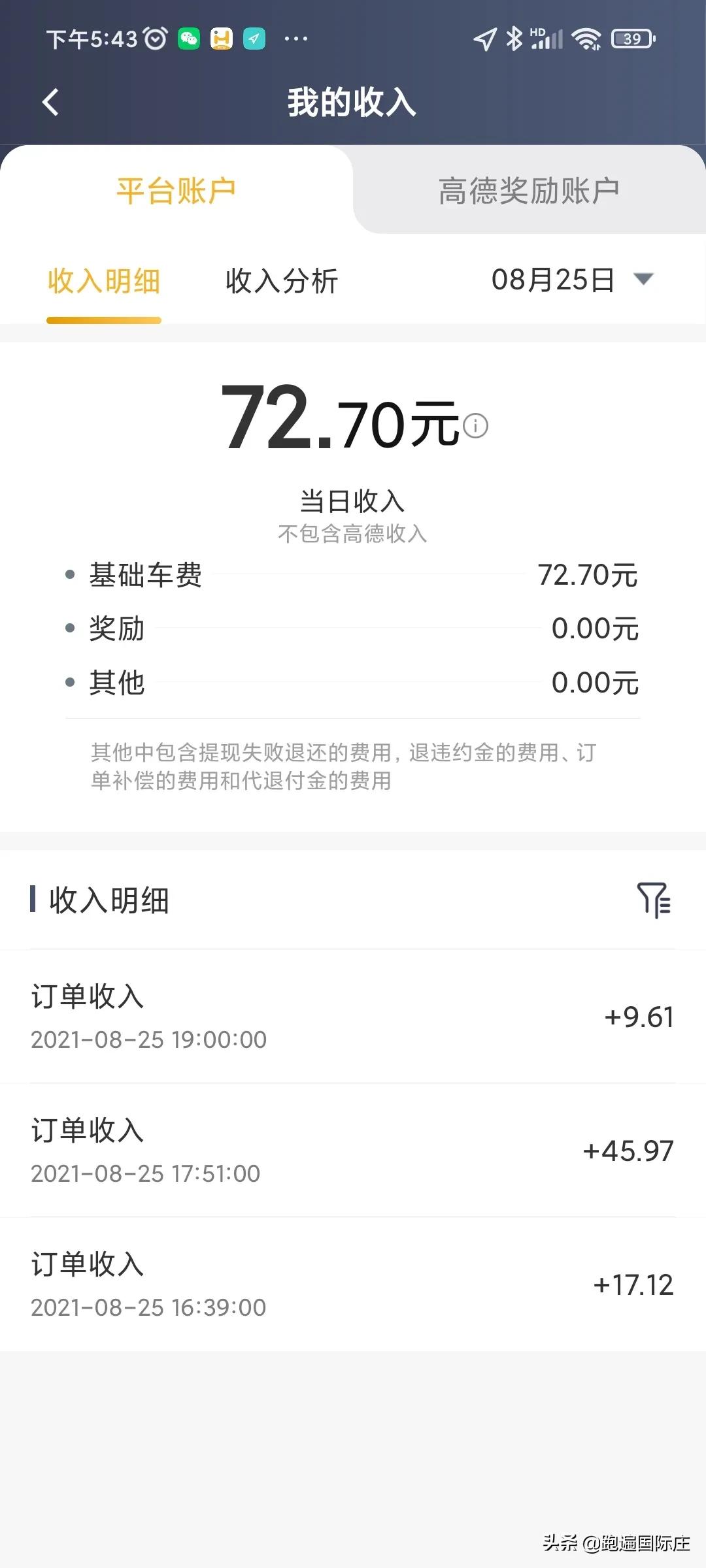Tap the battery indicator showing 39
706x1568 pixels.
click(630, 39)
